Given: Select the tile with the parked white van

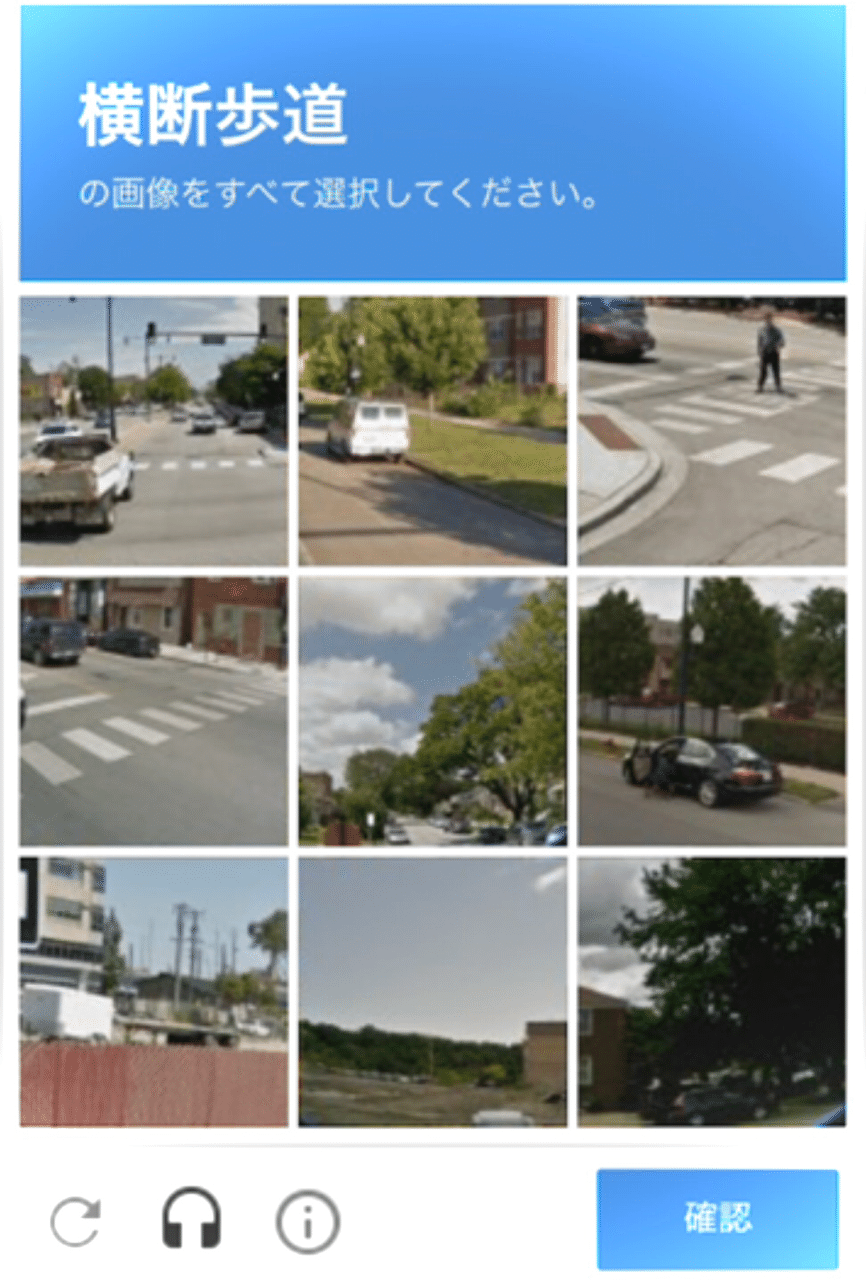Looking at the screenshot, I should (x=432, y=431).
